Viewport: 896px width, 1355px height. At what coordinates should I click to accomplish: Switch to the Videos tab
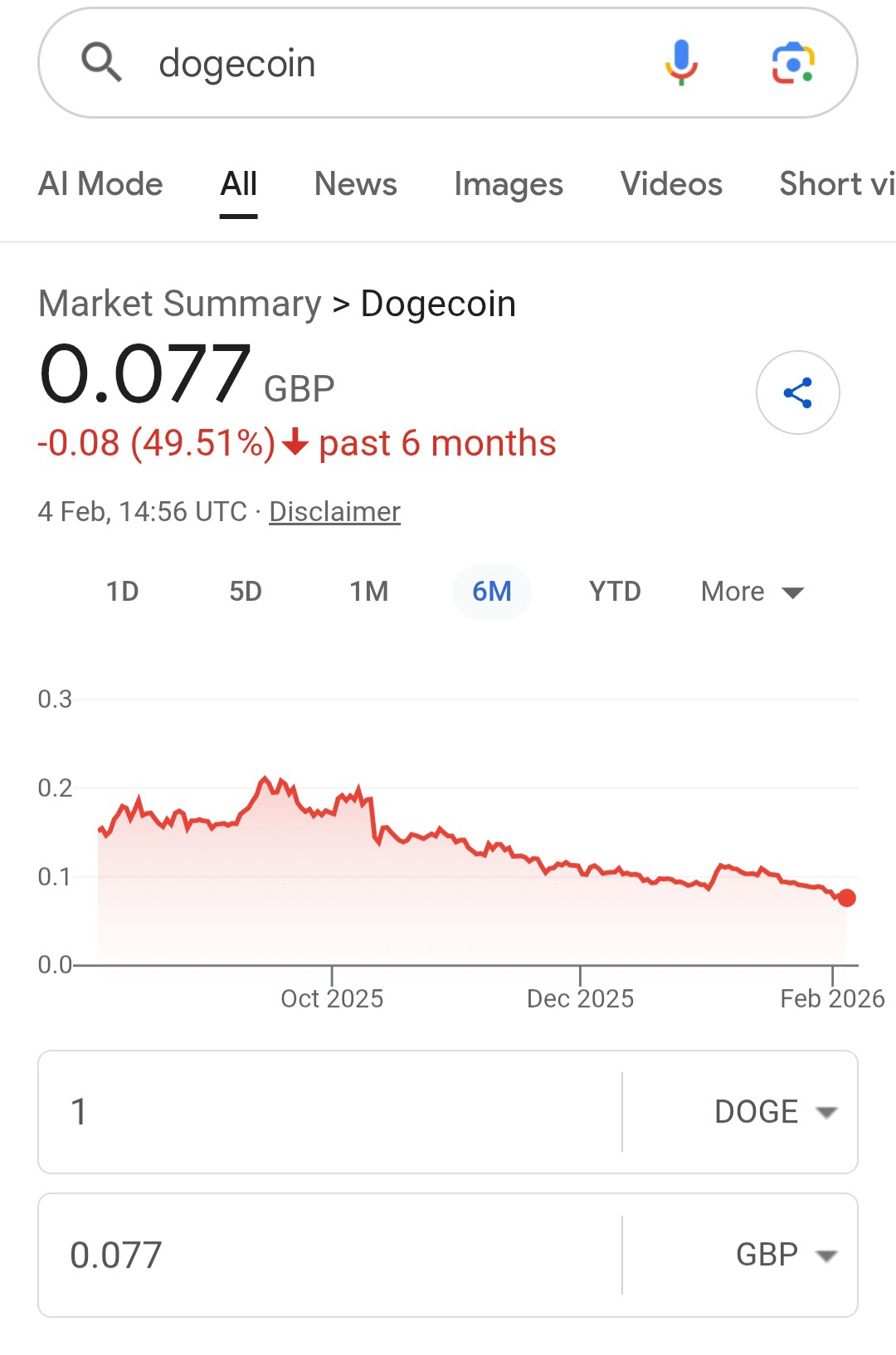coord(671,184)
